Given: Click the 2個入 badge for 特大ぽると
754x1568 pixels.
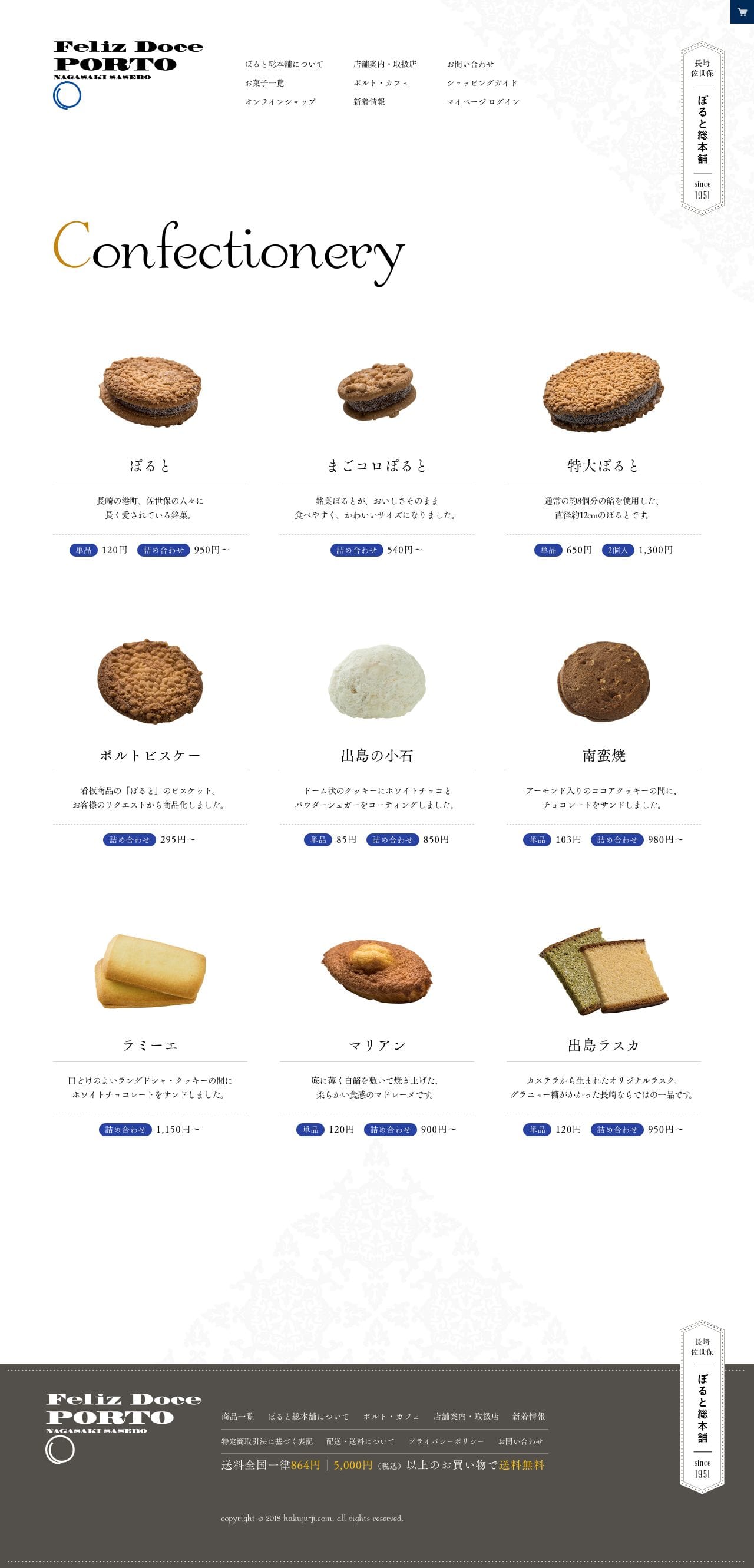Looking at the screenshot, I should pyautogui.click(x=620, y=550).
